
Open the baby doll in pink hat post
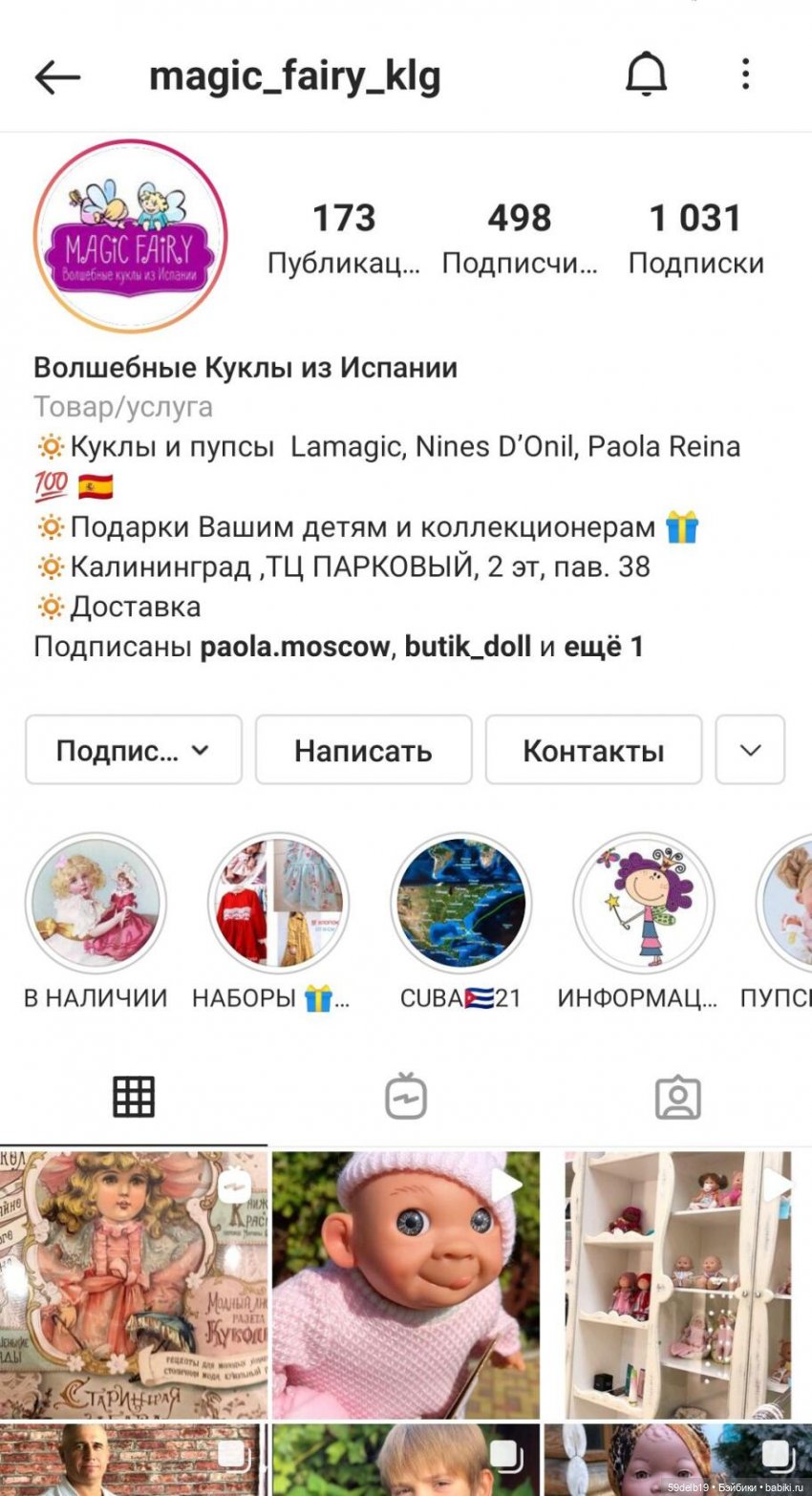tap(406, 1285)
